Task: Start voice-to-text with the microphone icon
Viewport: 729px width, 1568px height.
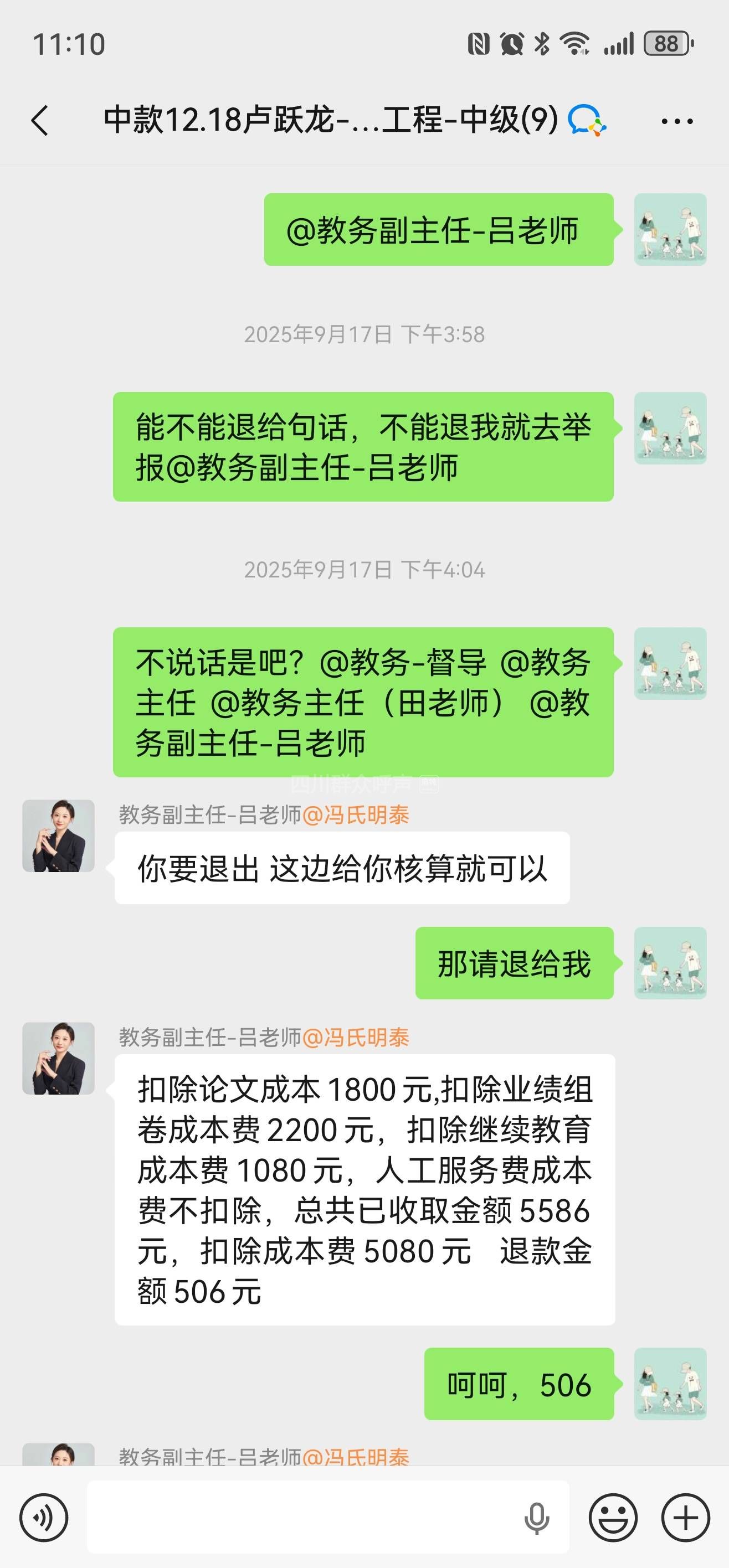Action: [x=536, y=1518]
